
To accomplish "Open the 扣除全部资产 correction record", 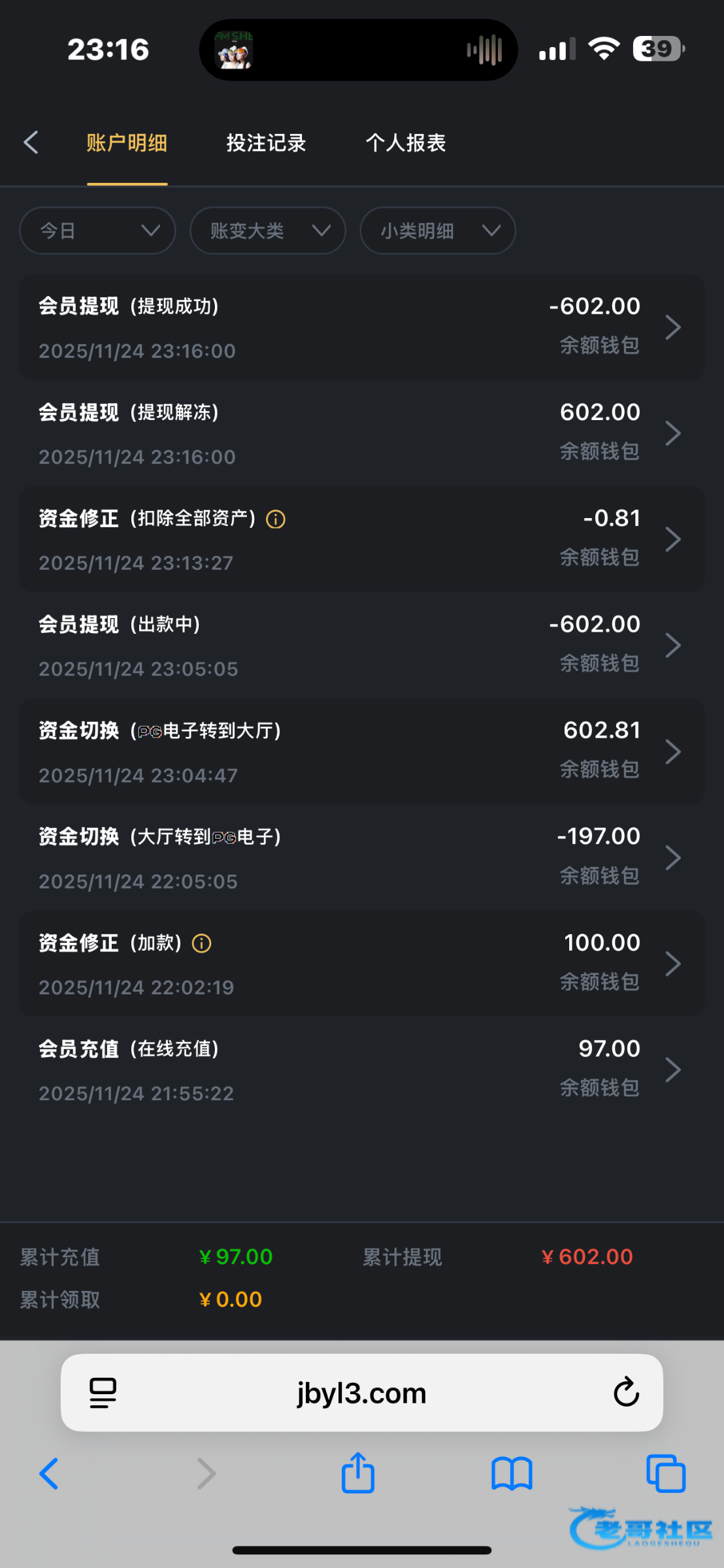I will 361,540.
